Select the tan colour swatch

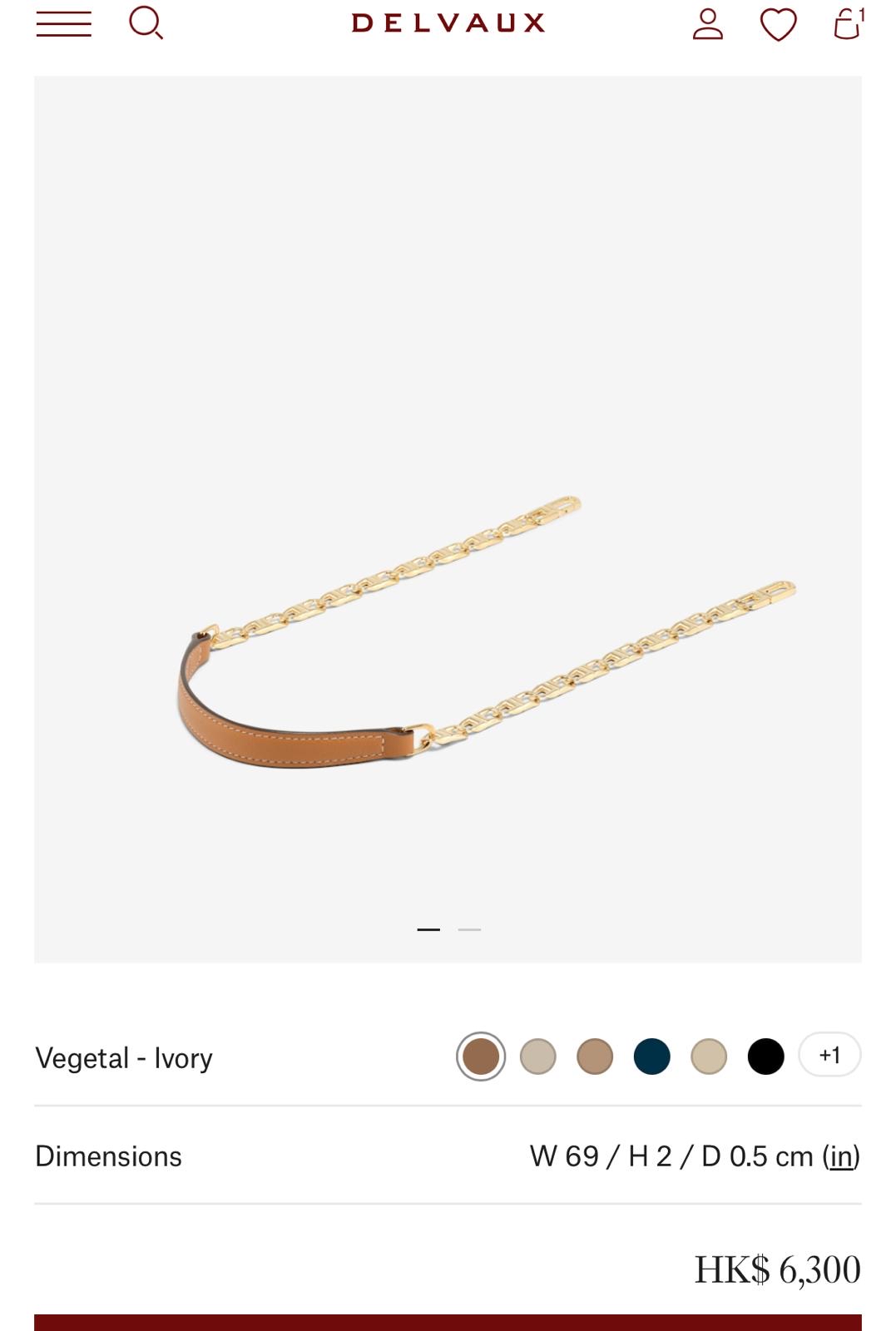pos(595,1056)
